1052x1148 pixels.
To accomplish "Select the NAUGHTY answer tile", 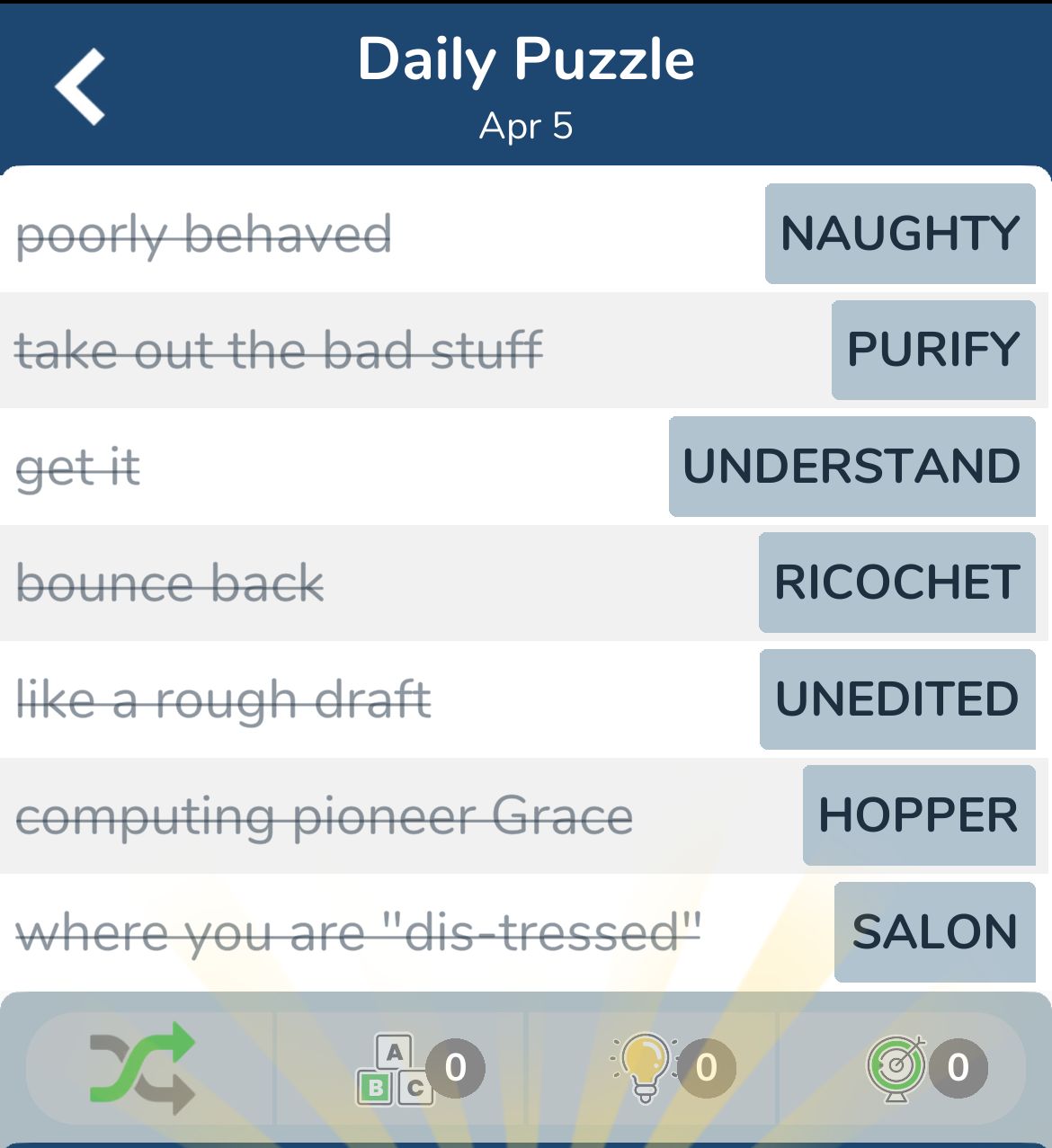I will point(900,234).
